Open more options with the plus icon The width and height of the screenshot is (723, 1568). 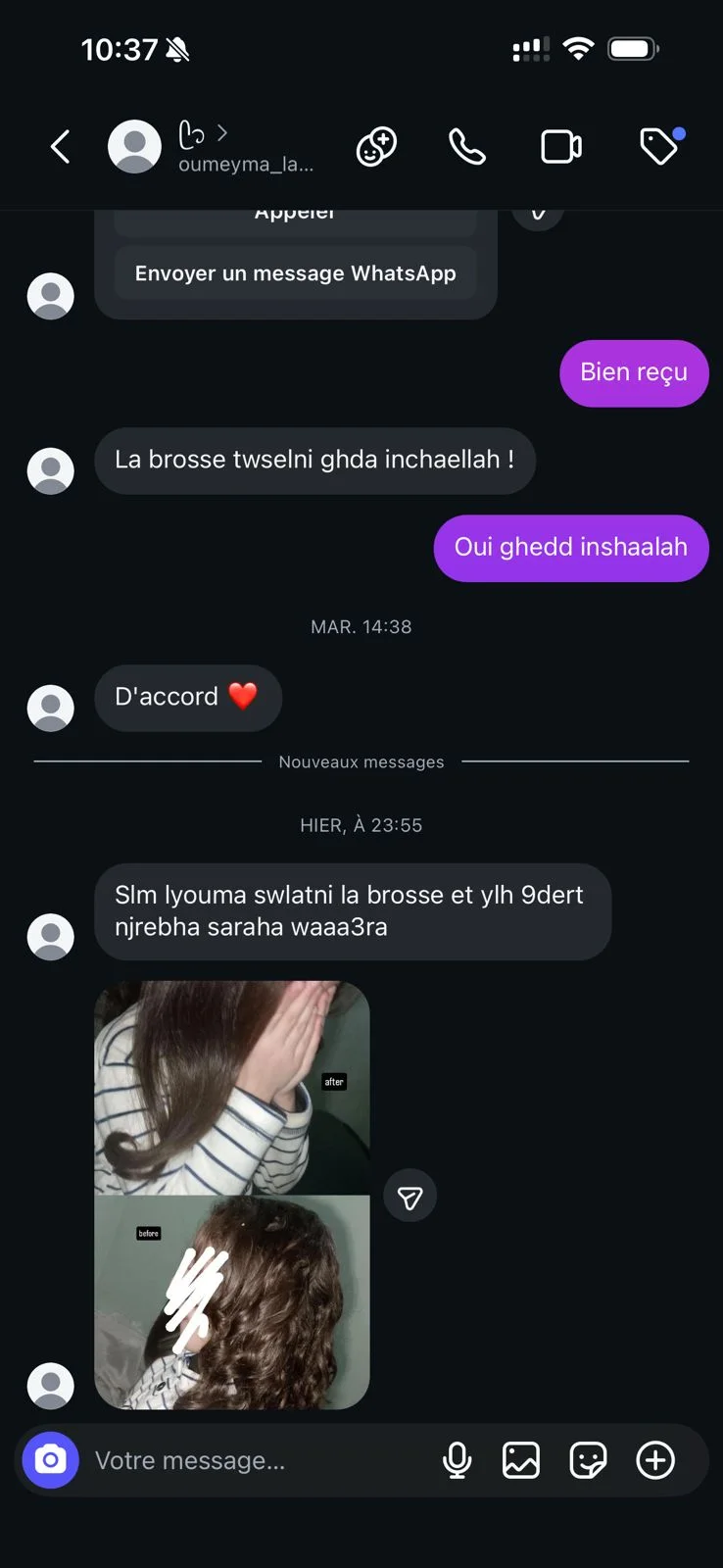click(655, 1460)
